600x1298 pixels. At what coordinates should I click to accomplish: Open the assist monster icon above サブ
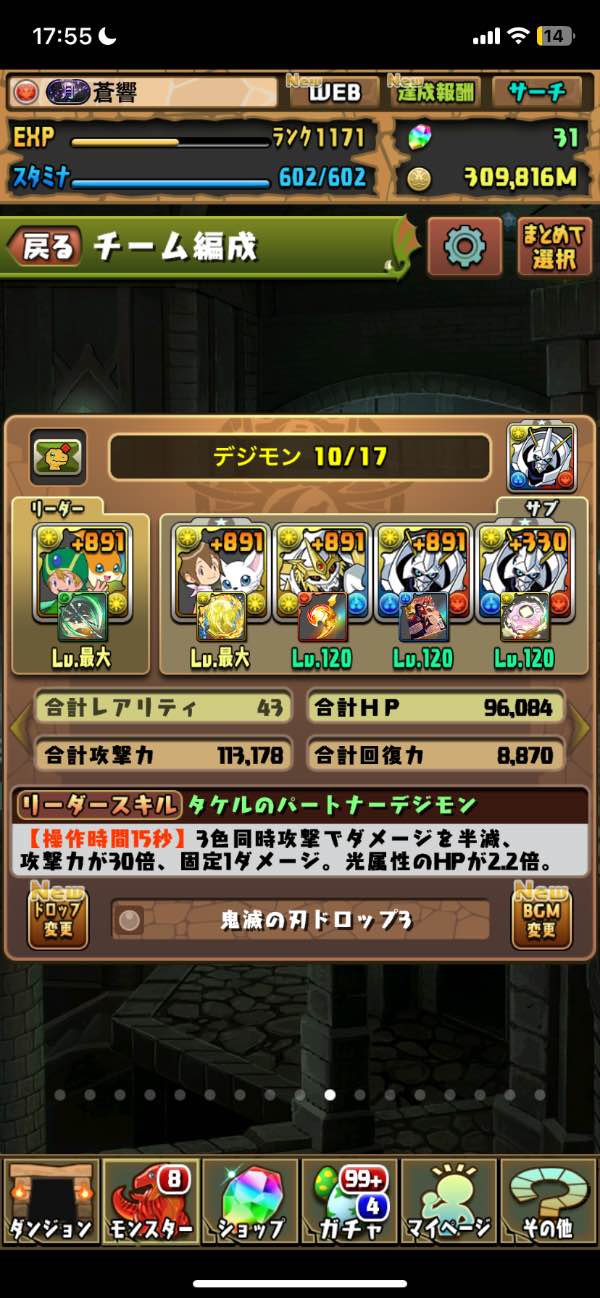coord(540,453)
